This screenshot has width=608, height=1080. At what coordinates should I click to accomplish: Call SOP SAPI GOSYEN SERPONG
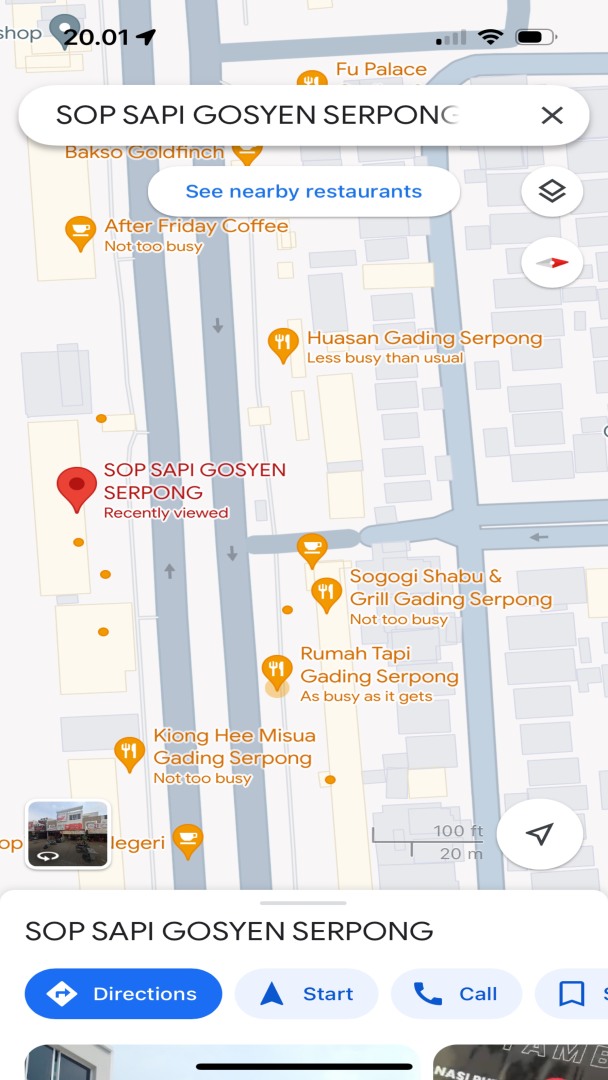tap(457, 994)
